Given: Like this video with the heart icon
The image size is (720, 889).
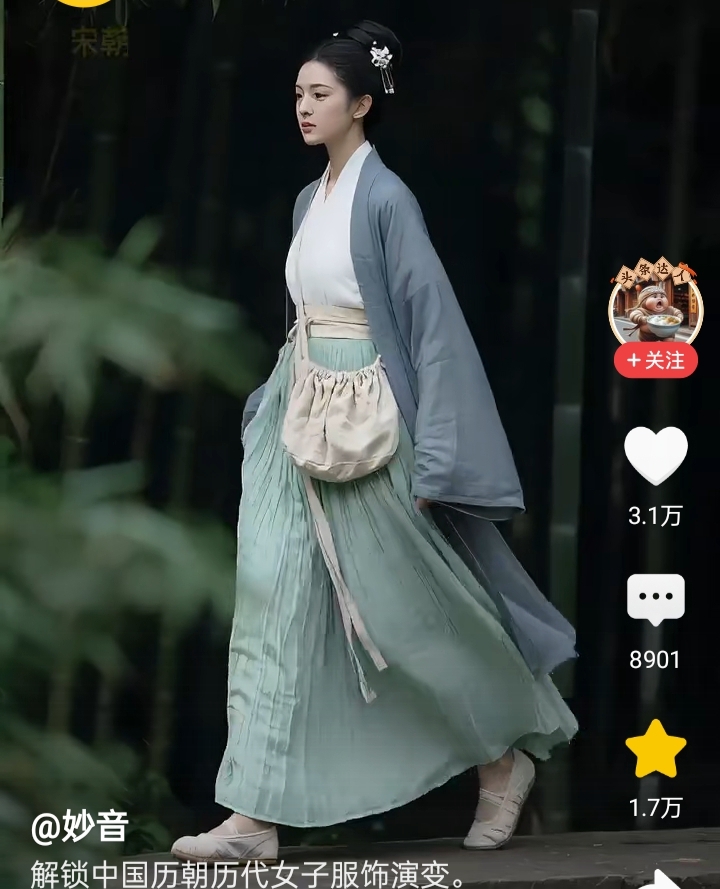Looking at the screenshot, I should pos(656,455).
